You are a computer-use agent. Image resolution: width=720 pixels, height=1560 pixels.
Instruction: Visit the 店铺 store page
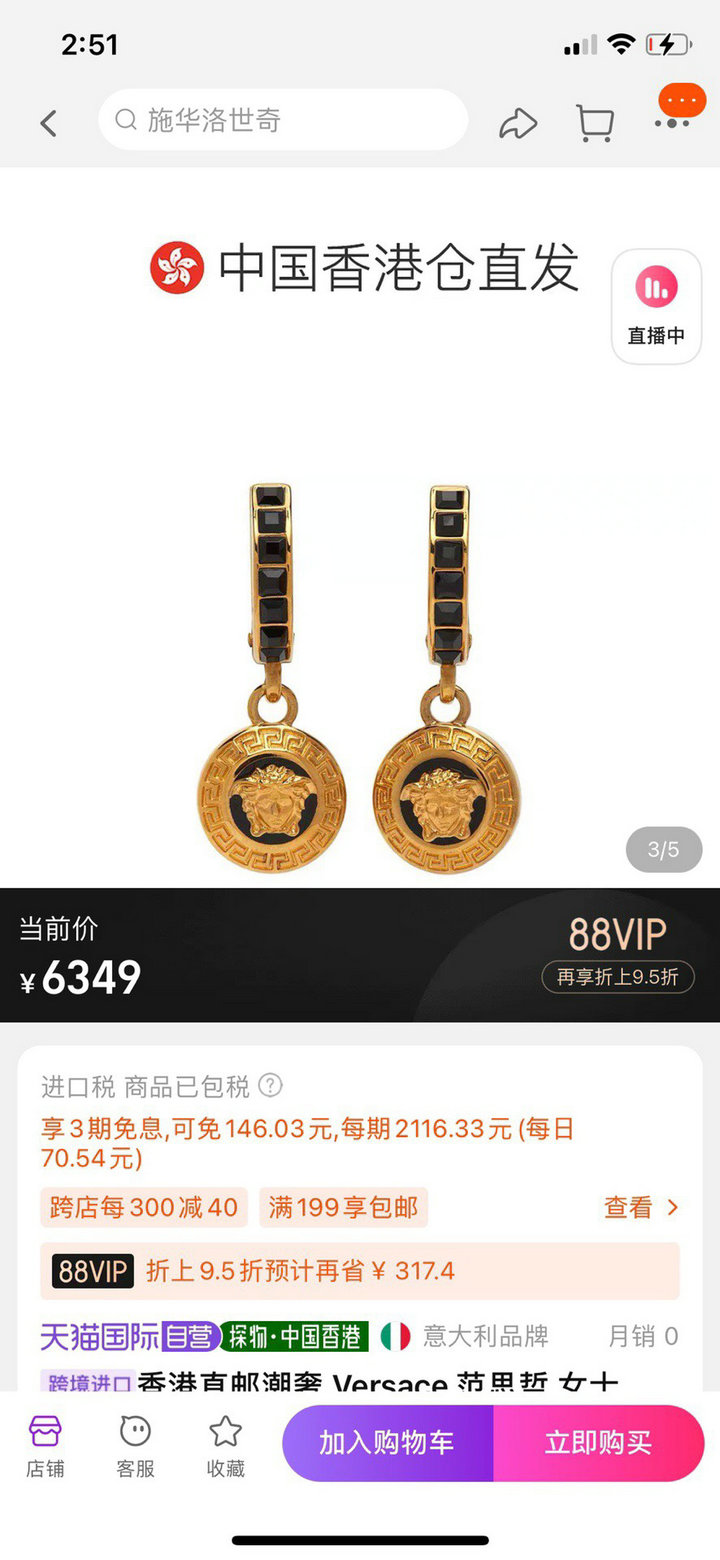pos(45,1445)
